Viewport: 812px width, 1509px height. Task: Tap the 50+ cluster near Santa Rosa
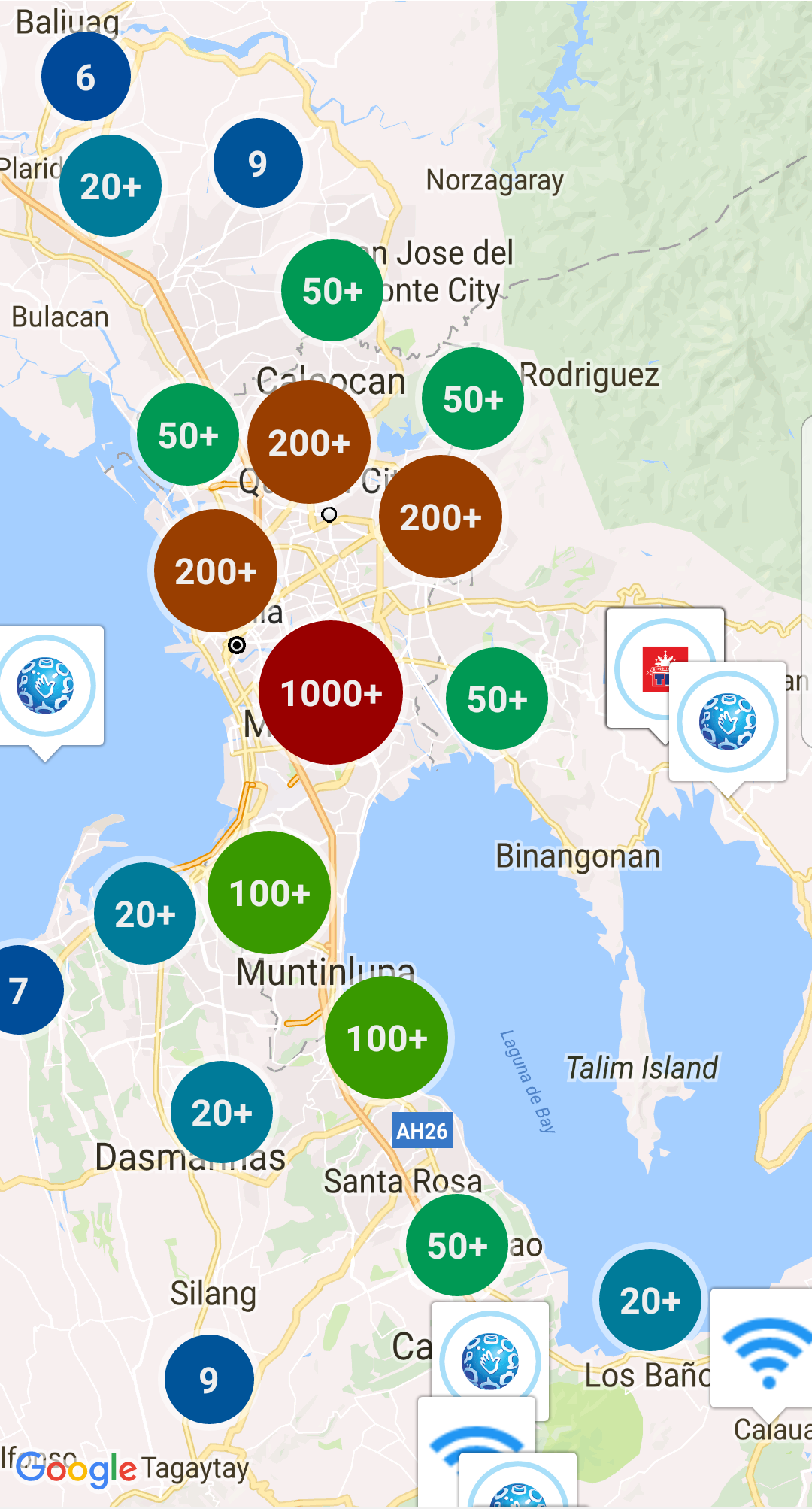[x=457, y=1245]
